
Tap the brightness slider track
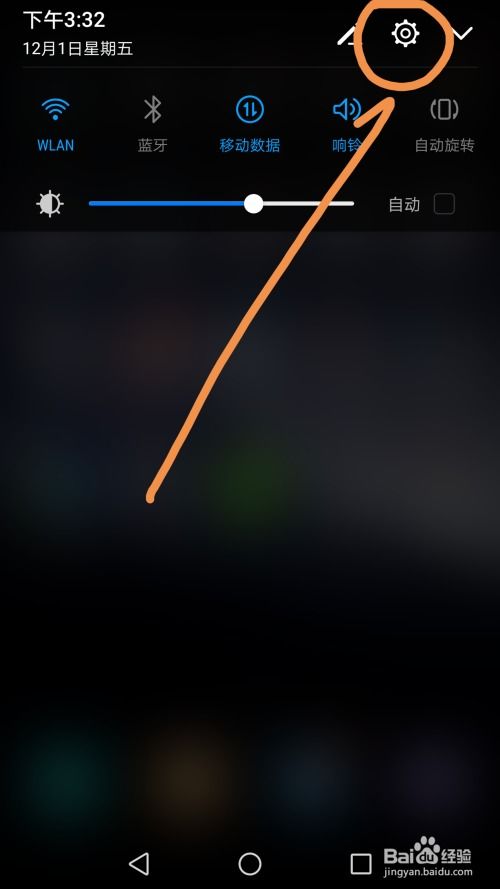point(221,204)
